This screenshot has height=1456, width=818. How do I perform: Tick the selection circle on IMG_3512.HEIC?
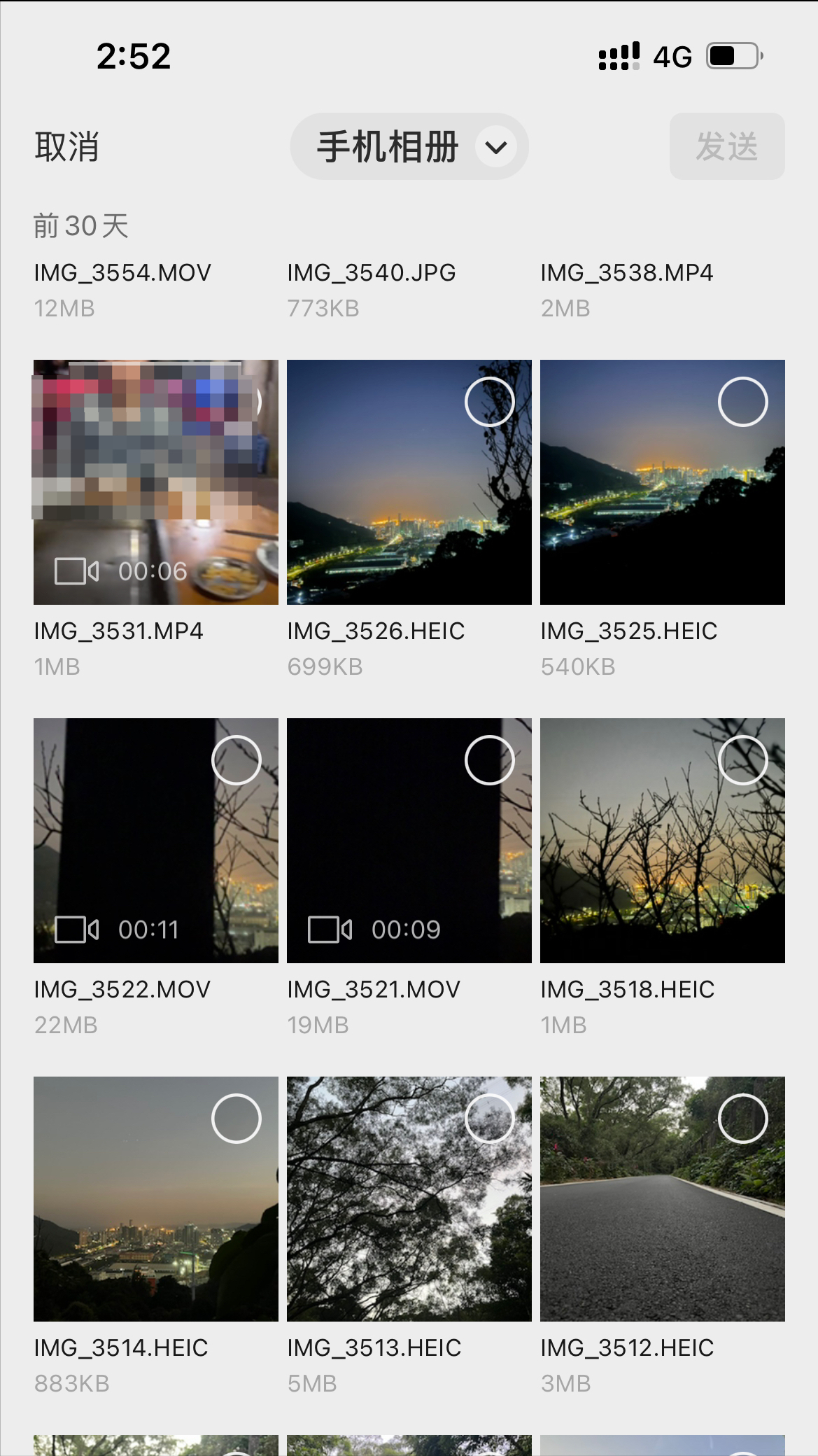click(742, 1119)
